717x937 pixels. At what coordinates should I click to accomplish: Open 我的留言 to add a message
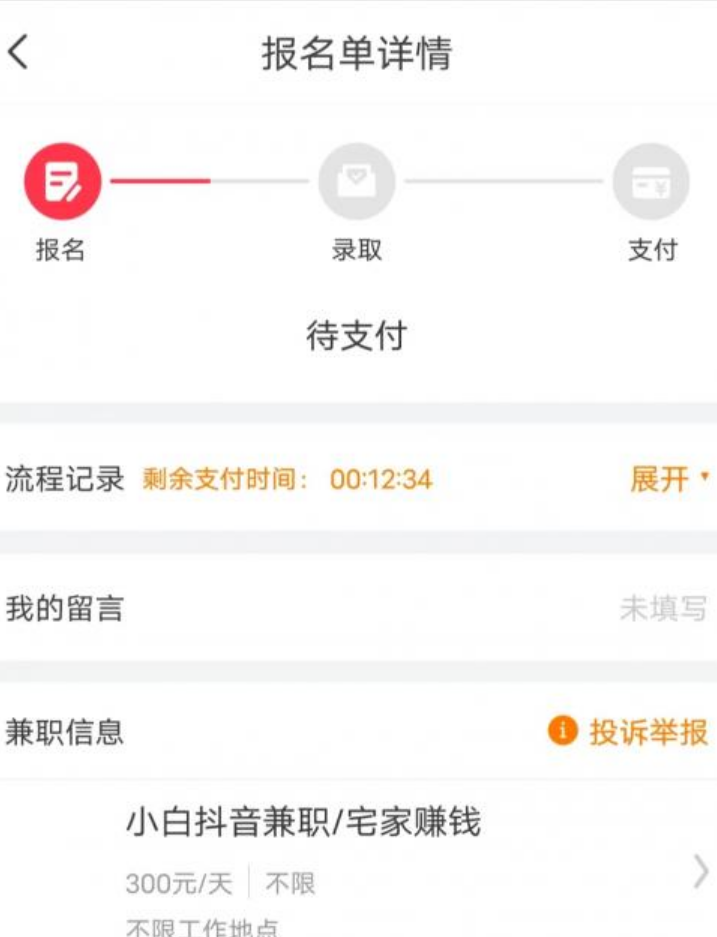pos(358,608)
